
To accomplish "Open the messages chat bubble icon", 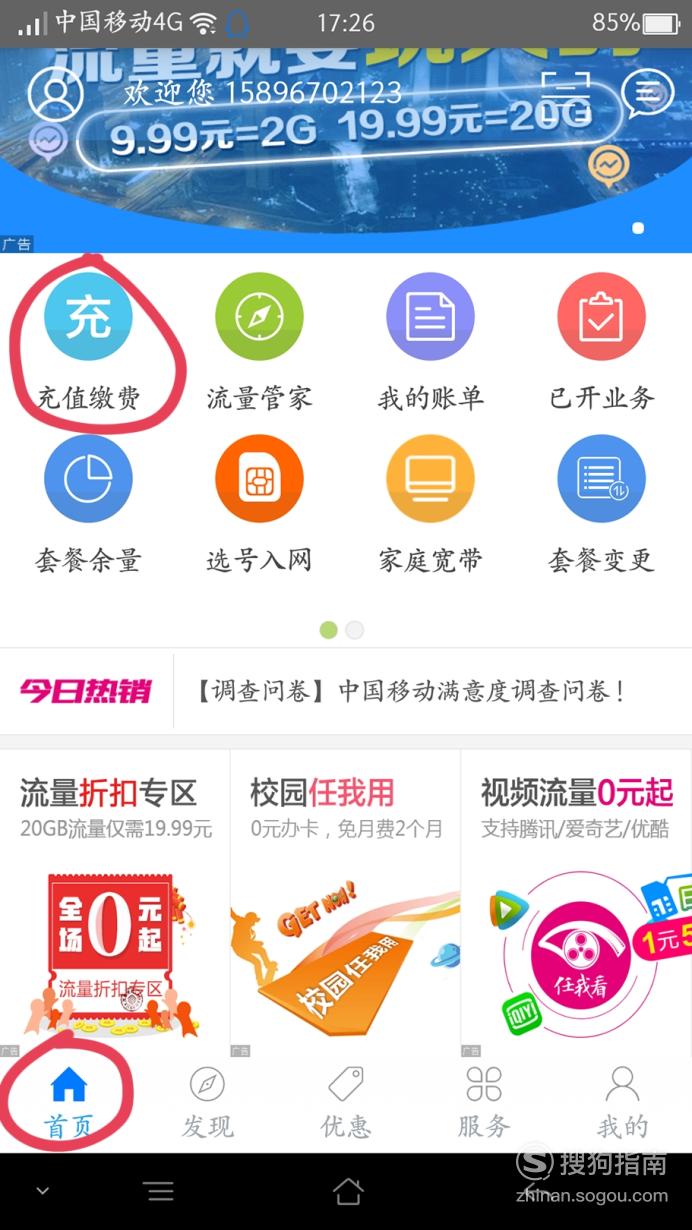I will [x=647, y=93].
